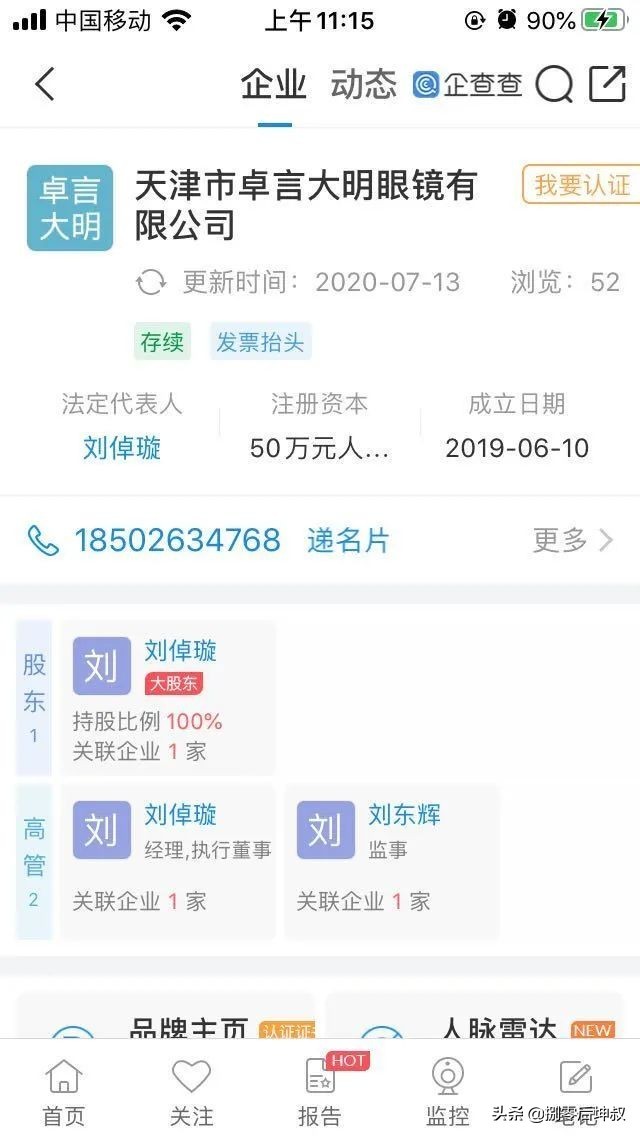Image resolution: width=640 pixels, height=1136 pixels.
Task: Open the search magnifier icon
Action: tap(553, 85)
